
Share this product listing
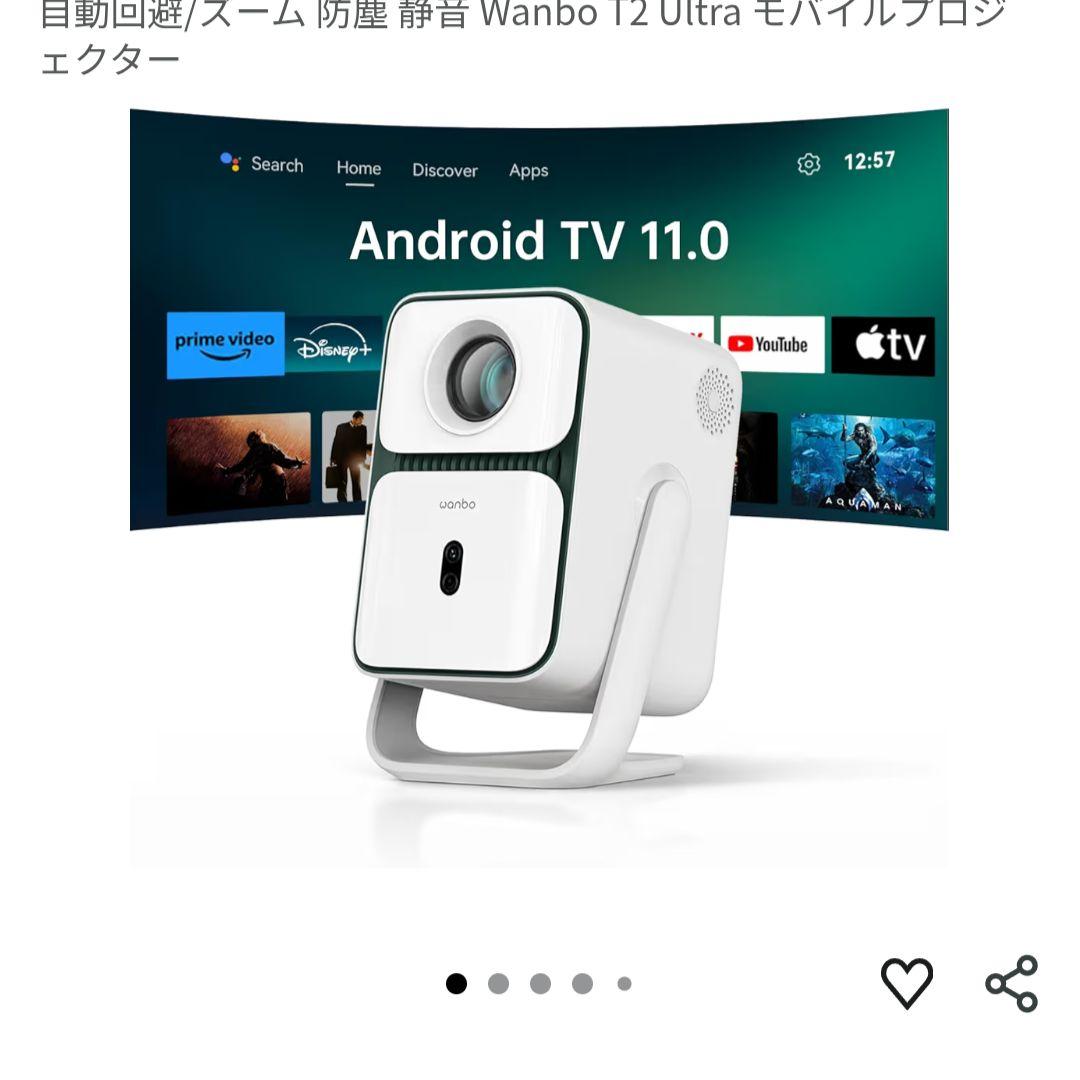(x=1011, y=982)
